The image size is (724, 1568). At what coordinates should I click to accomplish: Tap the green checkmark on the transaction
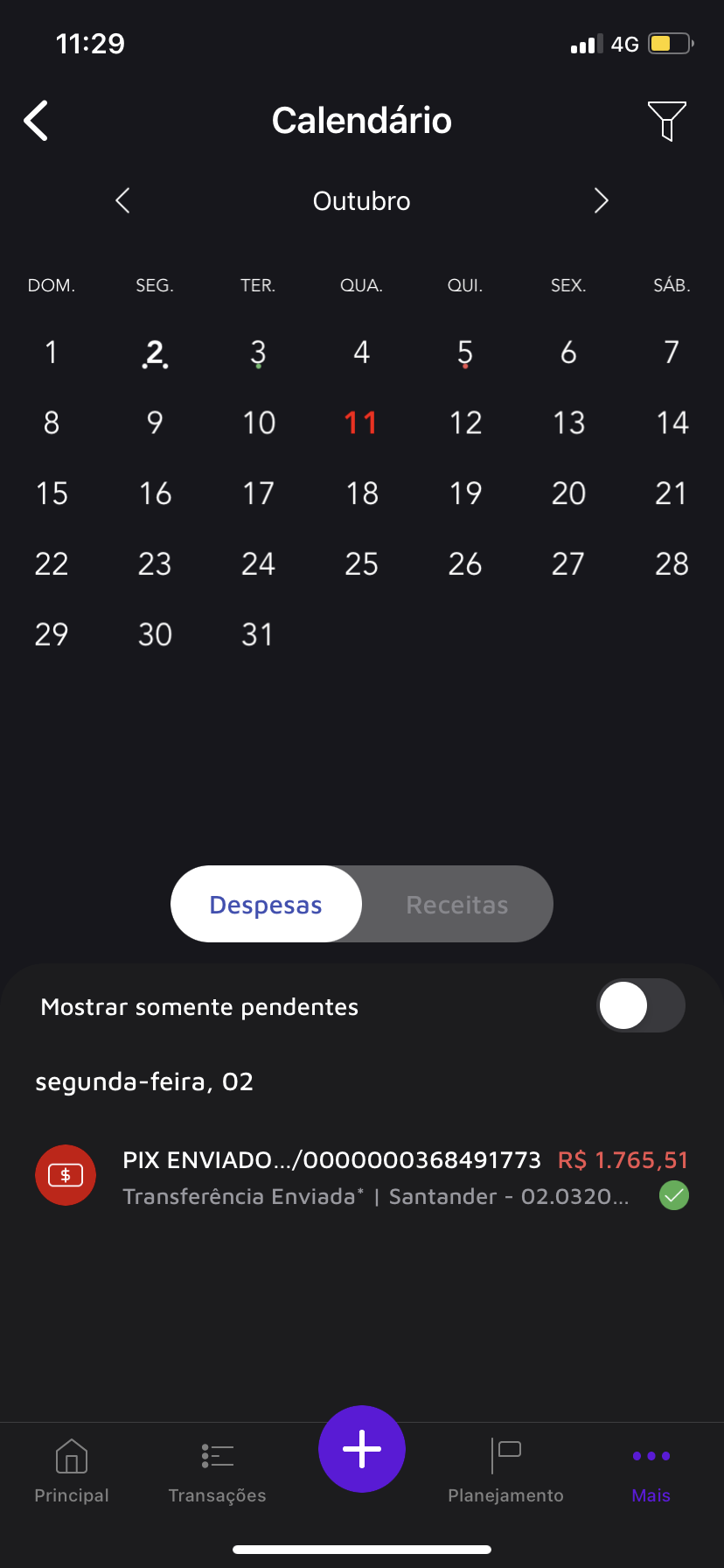coord(673,1195)
